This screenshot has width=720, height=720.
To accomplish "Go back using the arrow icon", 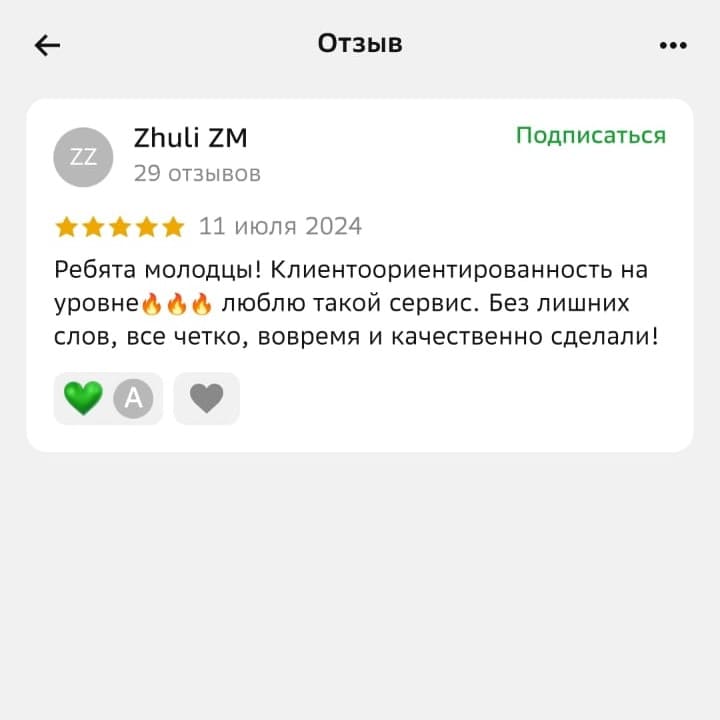I will [47, 45].
